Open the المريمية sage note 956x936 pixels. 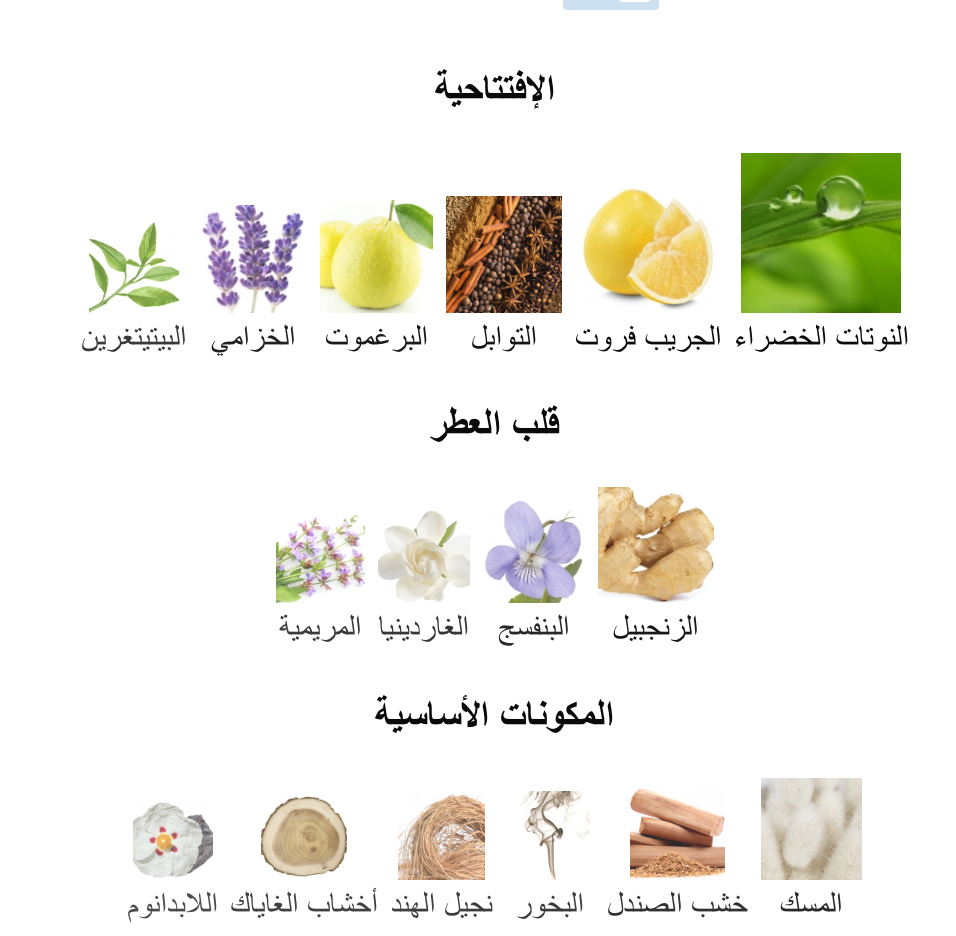(x=320, y=560)
